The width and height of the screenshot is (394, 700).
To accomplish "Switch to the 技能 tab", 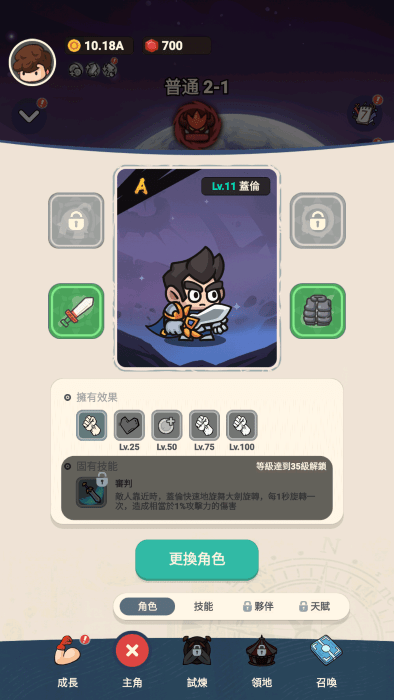I will tap(203, 606).
